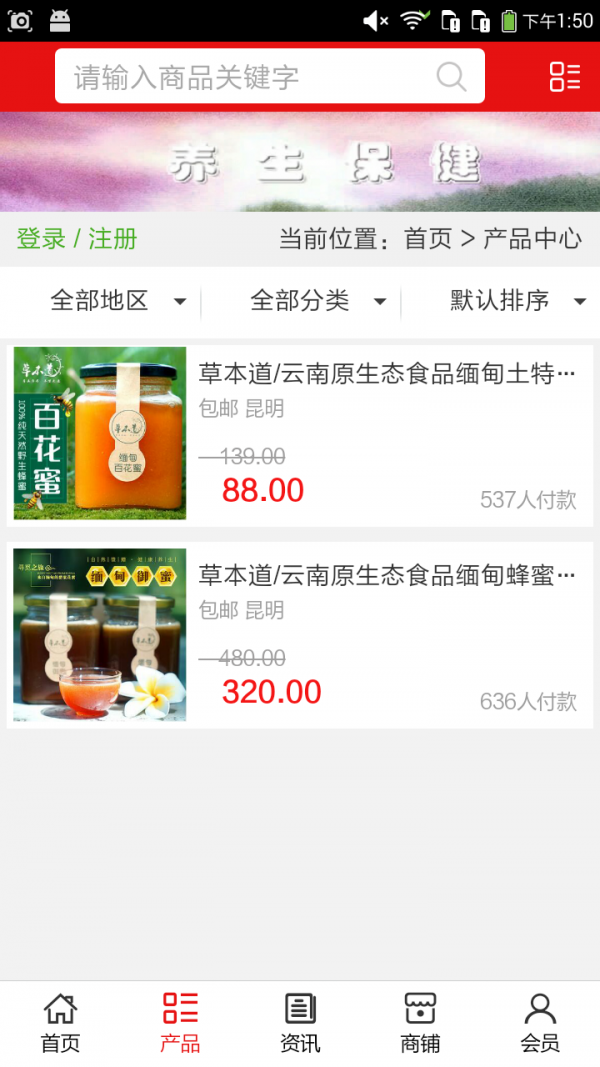Viewport: 600px width, 1067px height.
Task: Switch to the 首页 tab
Action: pyautogui.click(x=60, y=1023)
